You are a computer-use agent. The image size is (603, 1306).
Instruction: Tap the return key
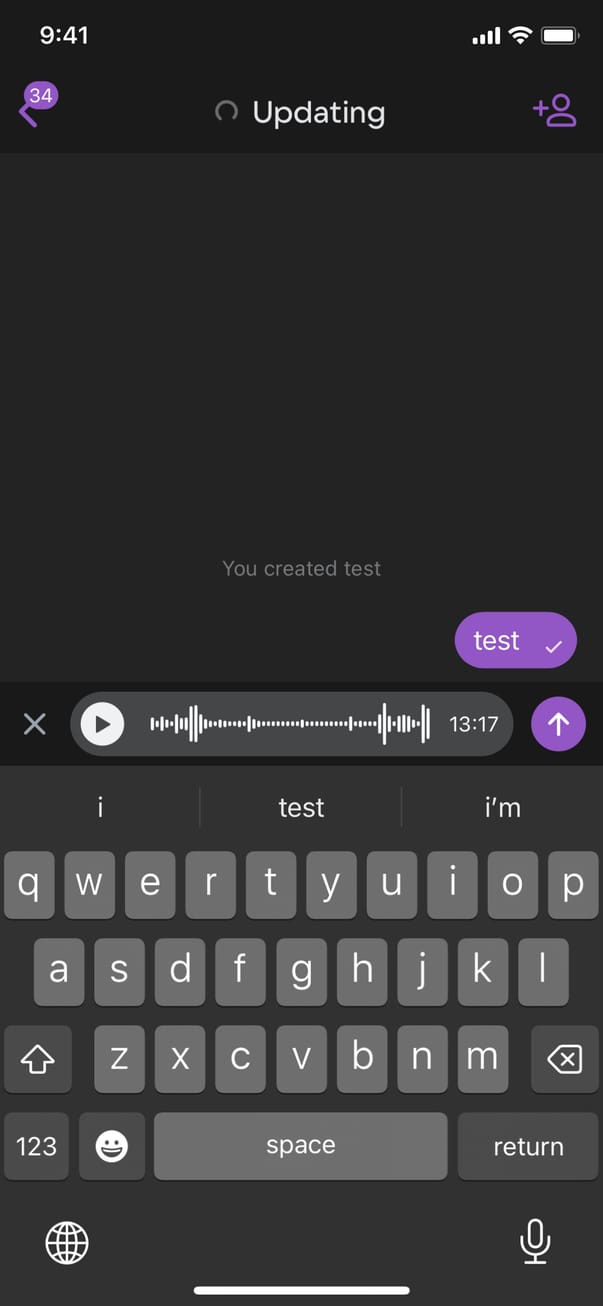[528, 1146]
